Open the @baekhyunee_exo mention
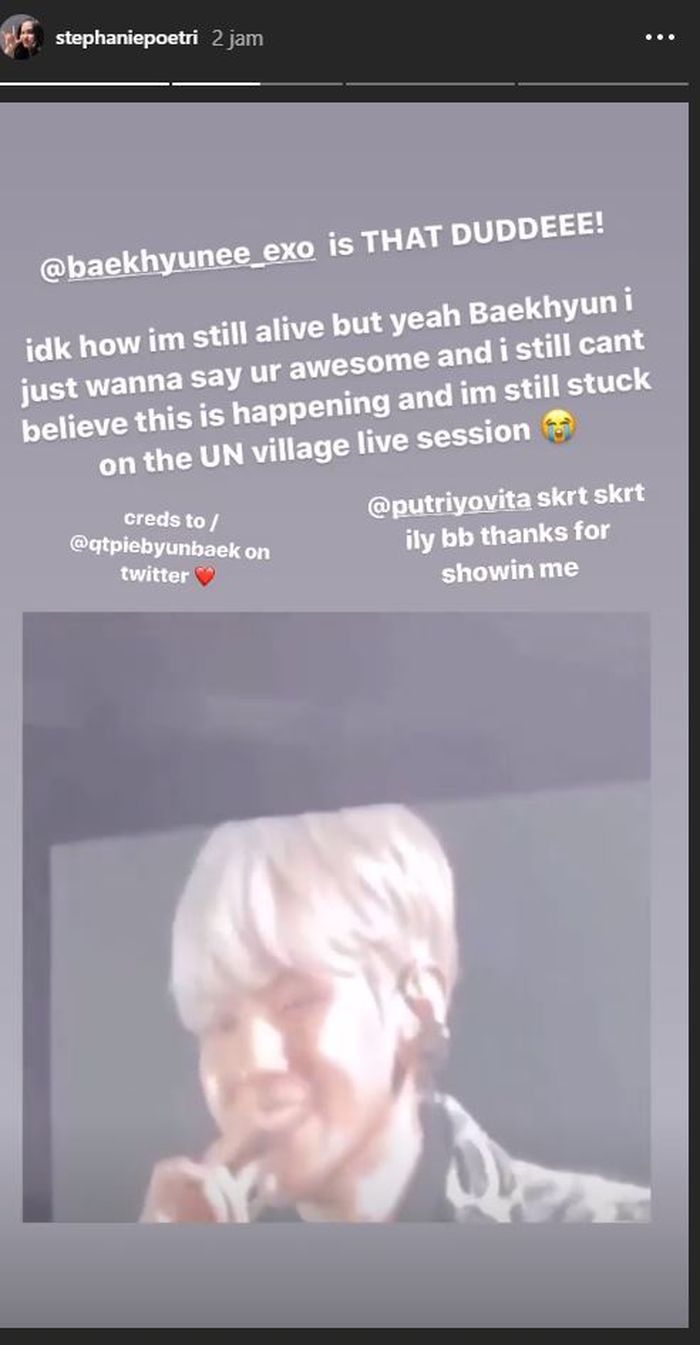 (x=179, y=246)
